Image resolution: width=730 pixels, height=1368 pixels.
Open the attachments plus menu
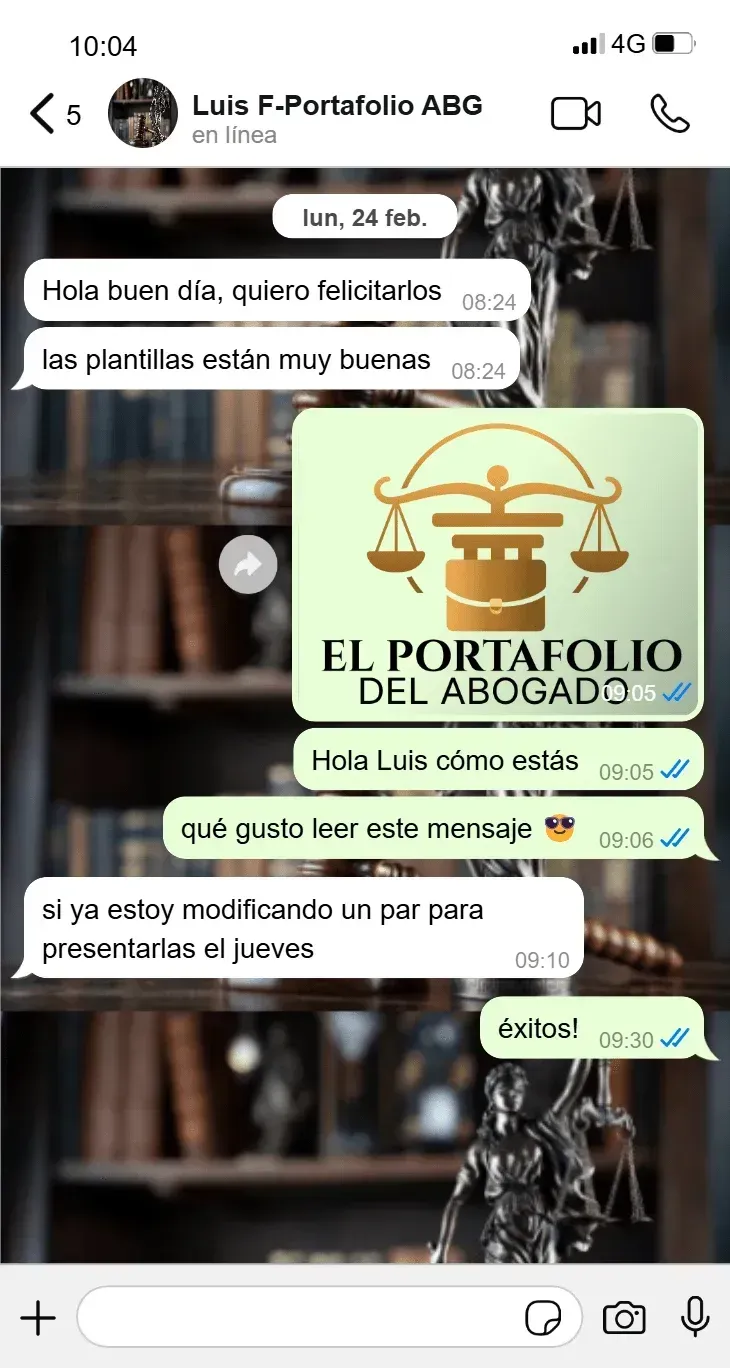coord(38,1318)
